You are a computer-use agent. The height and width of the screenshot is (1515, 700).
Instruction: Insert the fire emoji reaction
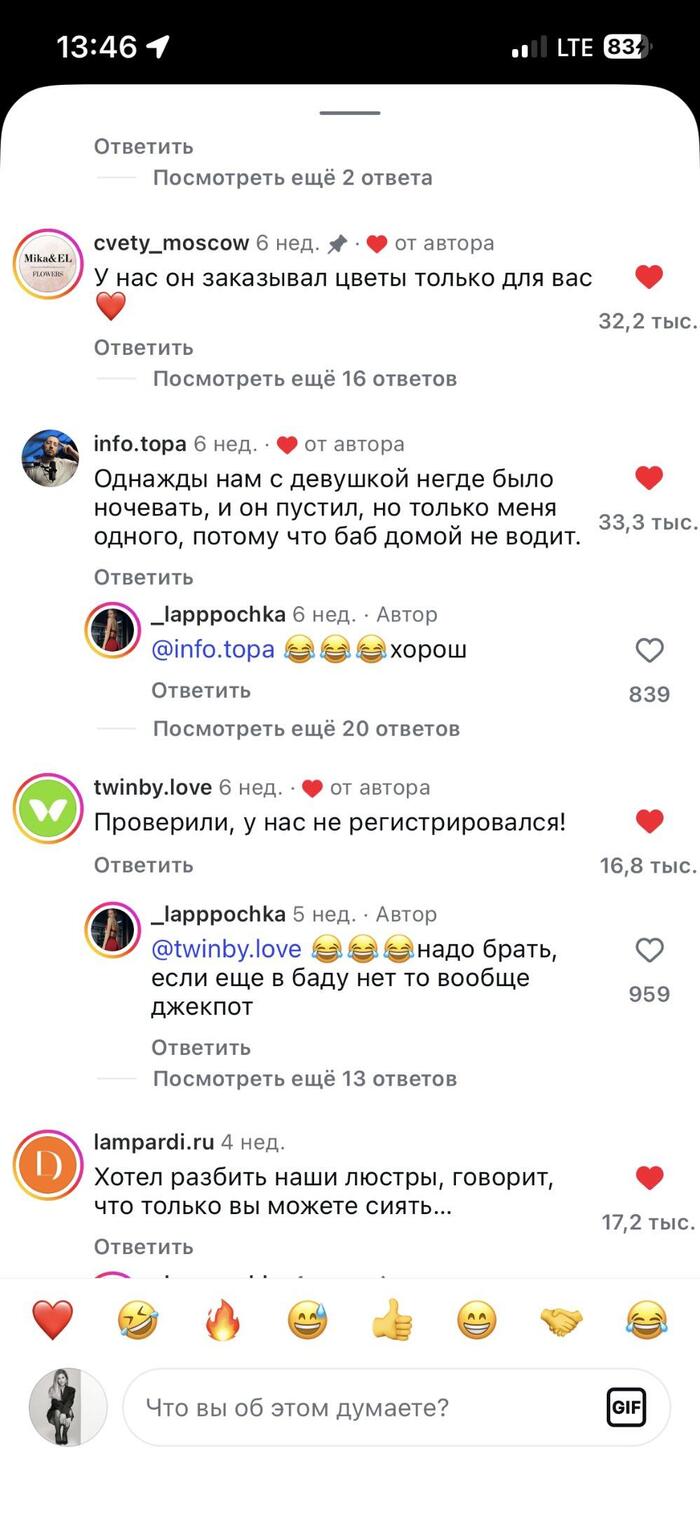pos(222,1320)
